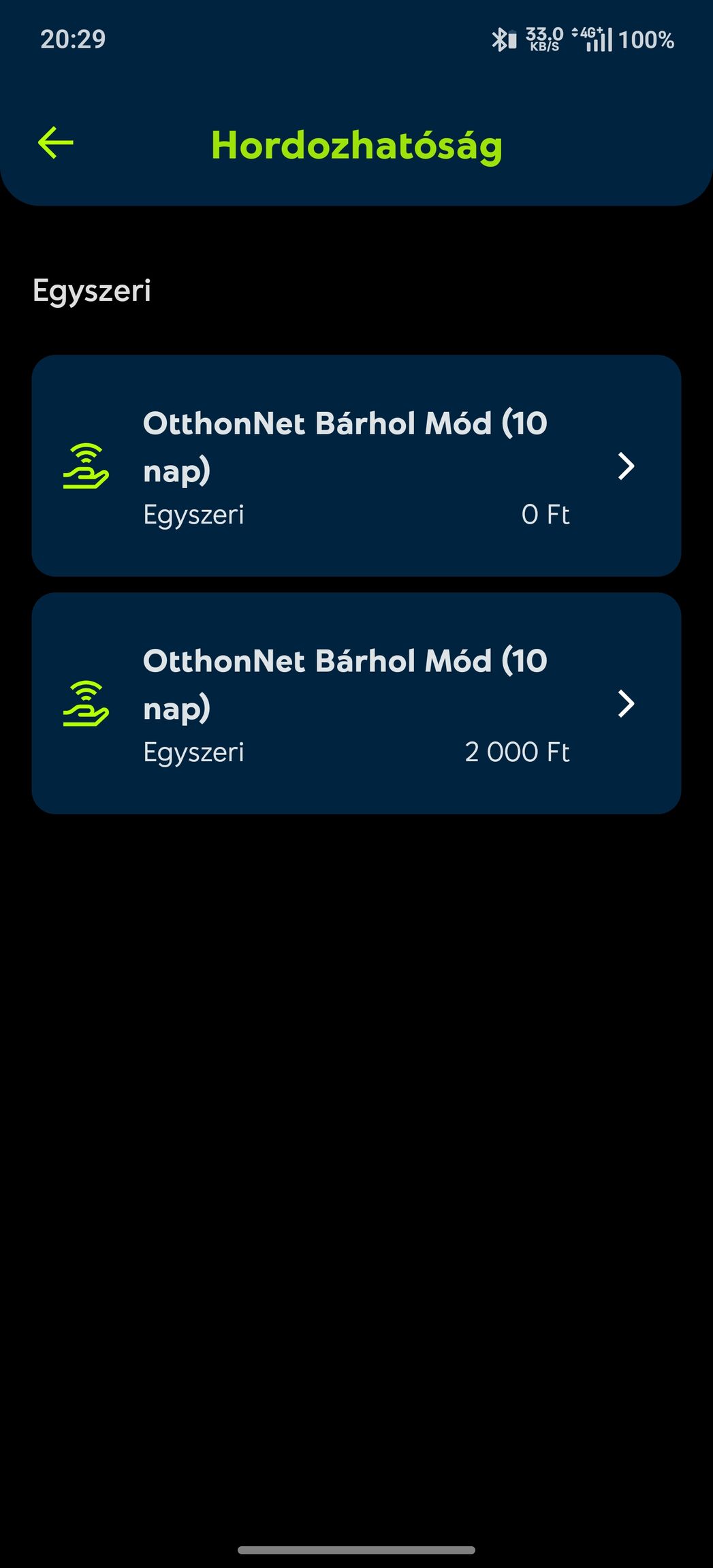This screenshot has width=713, height=1568.
Task: Select the OtthonNet Bárhol Mód 2 000 Ft card
Action: [x=355, y=703]
